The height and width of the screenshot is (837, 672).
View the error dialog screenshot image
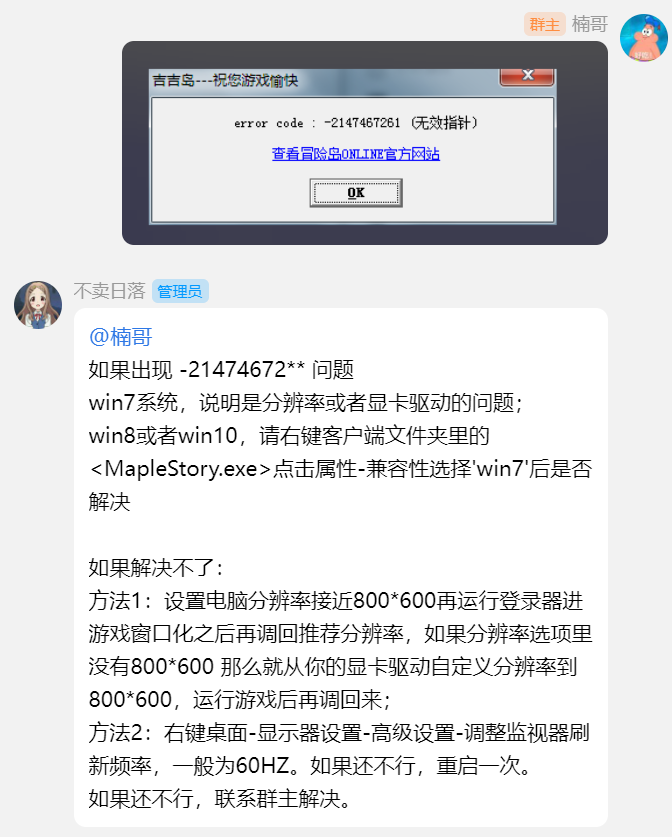[x=364, y=143]
